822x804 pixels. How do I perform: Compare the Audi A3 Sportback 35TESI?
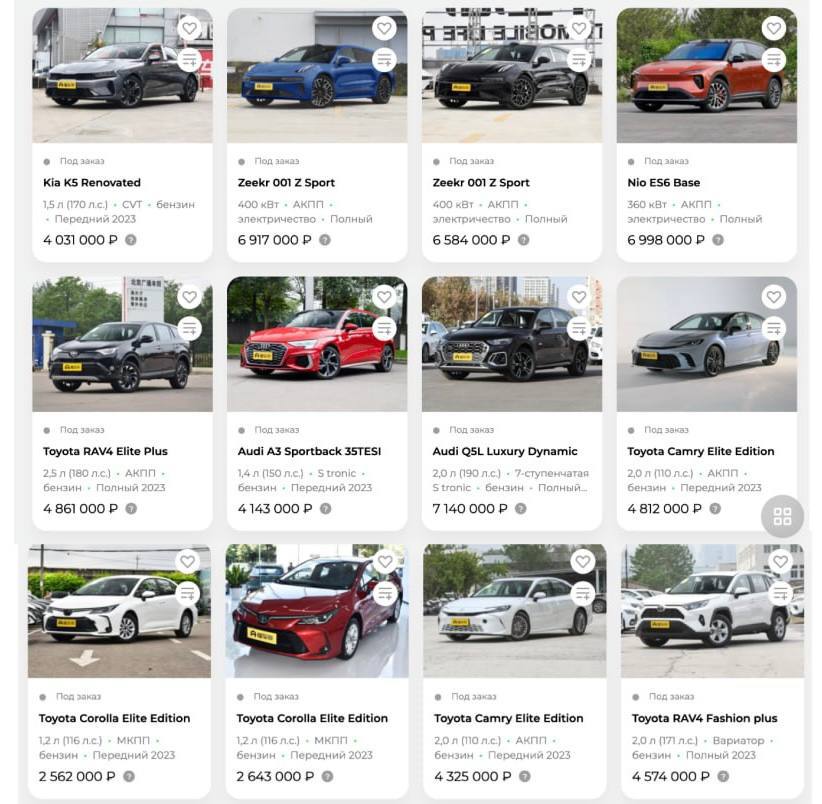(x=384, y=328)
